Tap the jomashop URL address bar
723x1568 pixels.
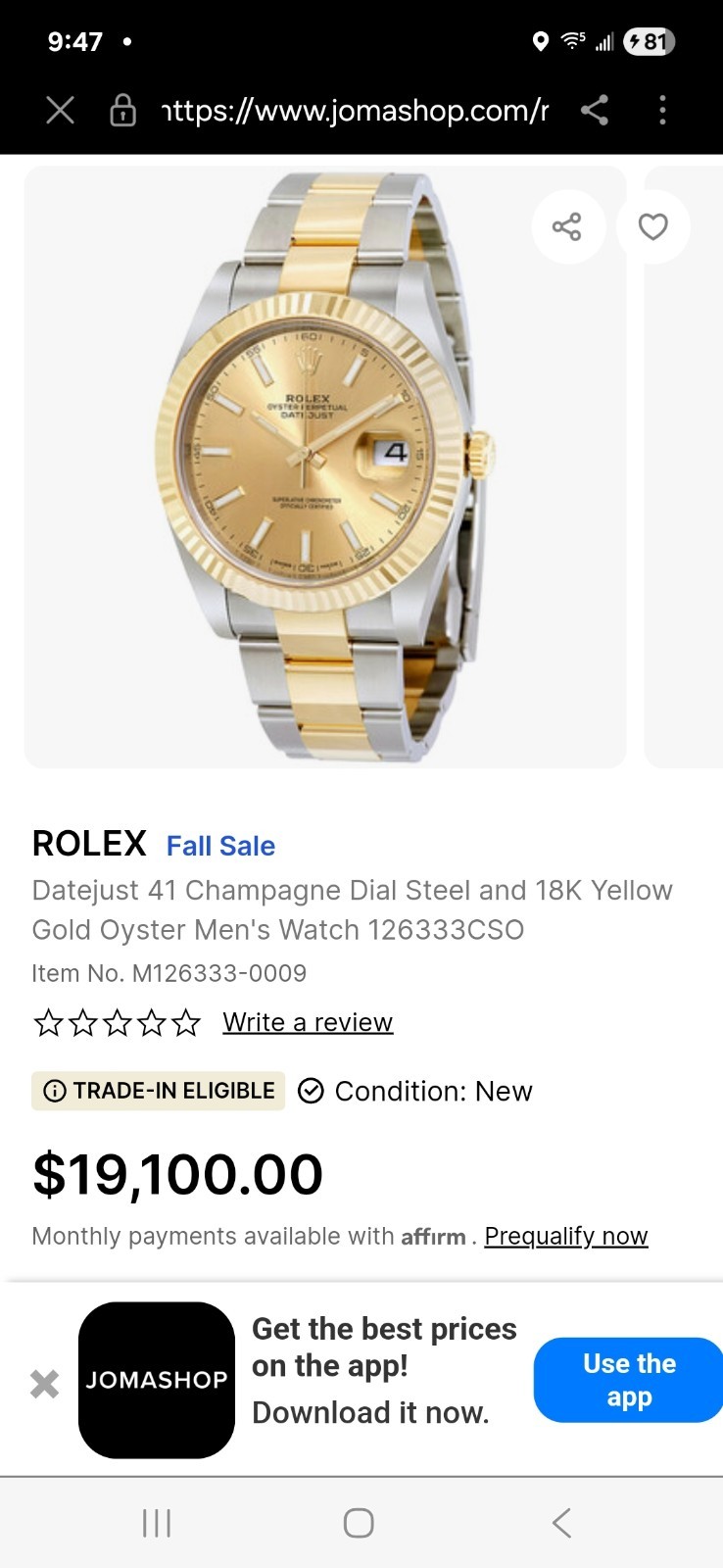pos(355,110)
